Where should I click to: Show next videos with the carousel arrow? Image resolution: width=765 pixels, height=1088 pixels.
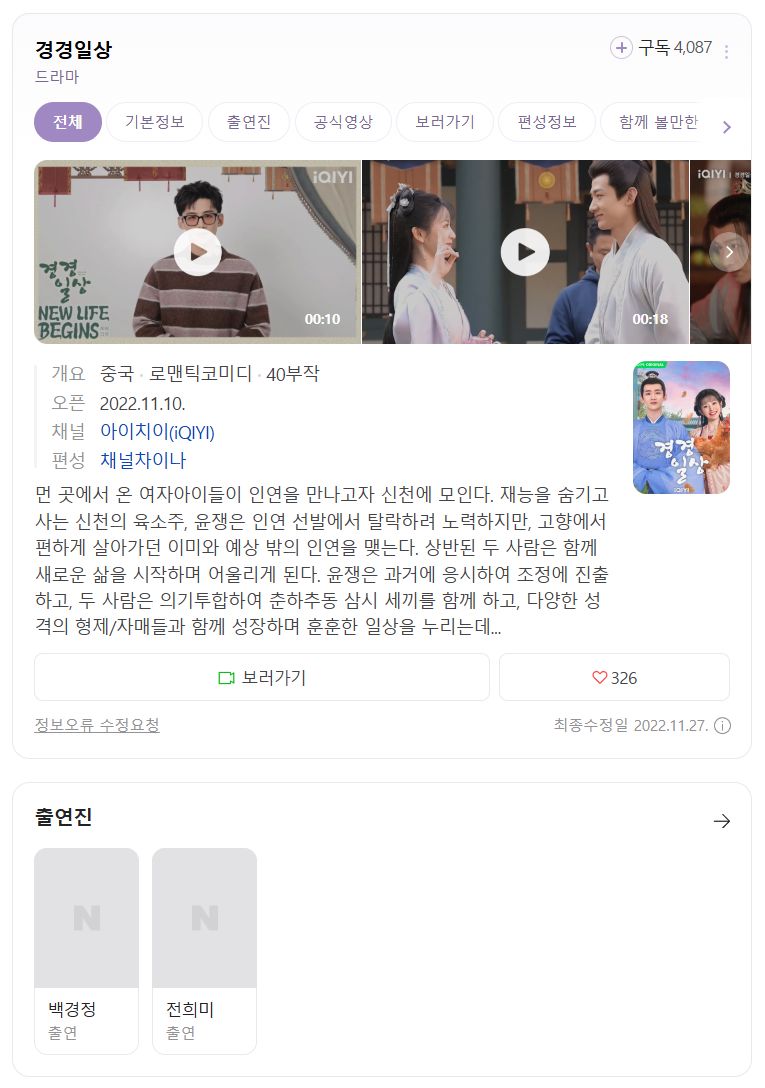(x=729, y=252)
